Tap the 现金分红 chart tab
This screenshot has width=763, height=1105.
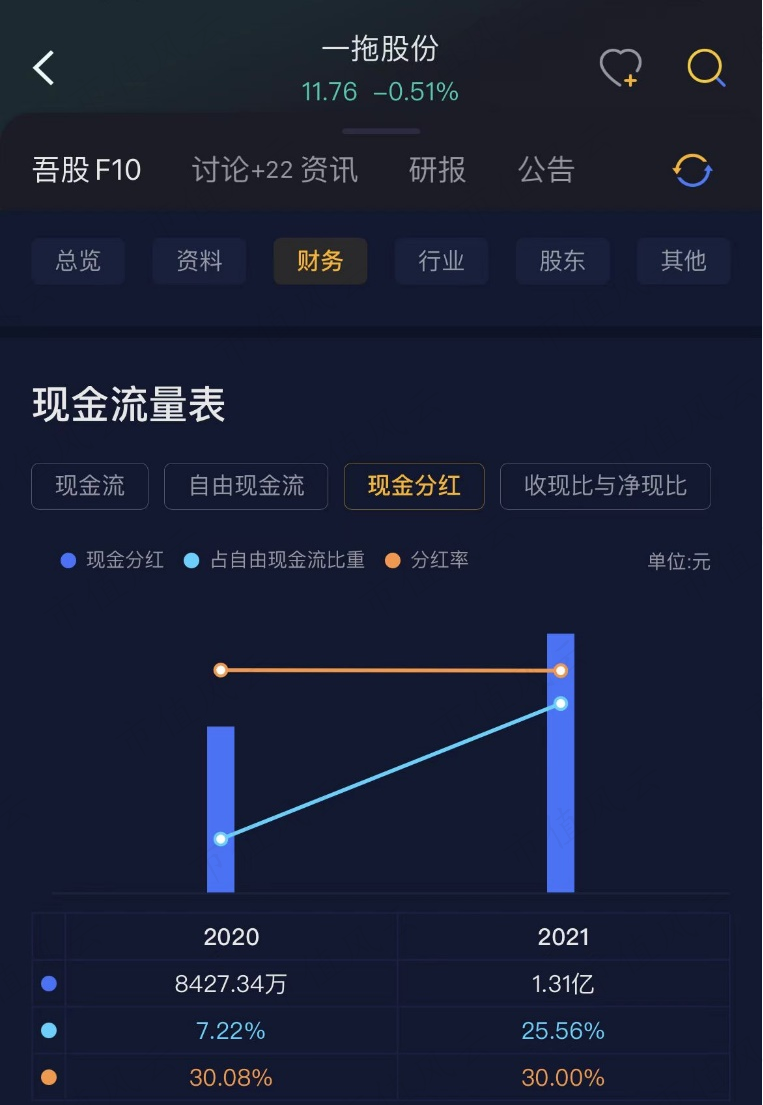click(414, 487)
